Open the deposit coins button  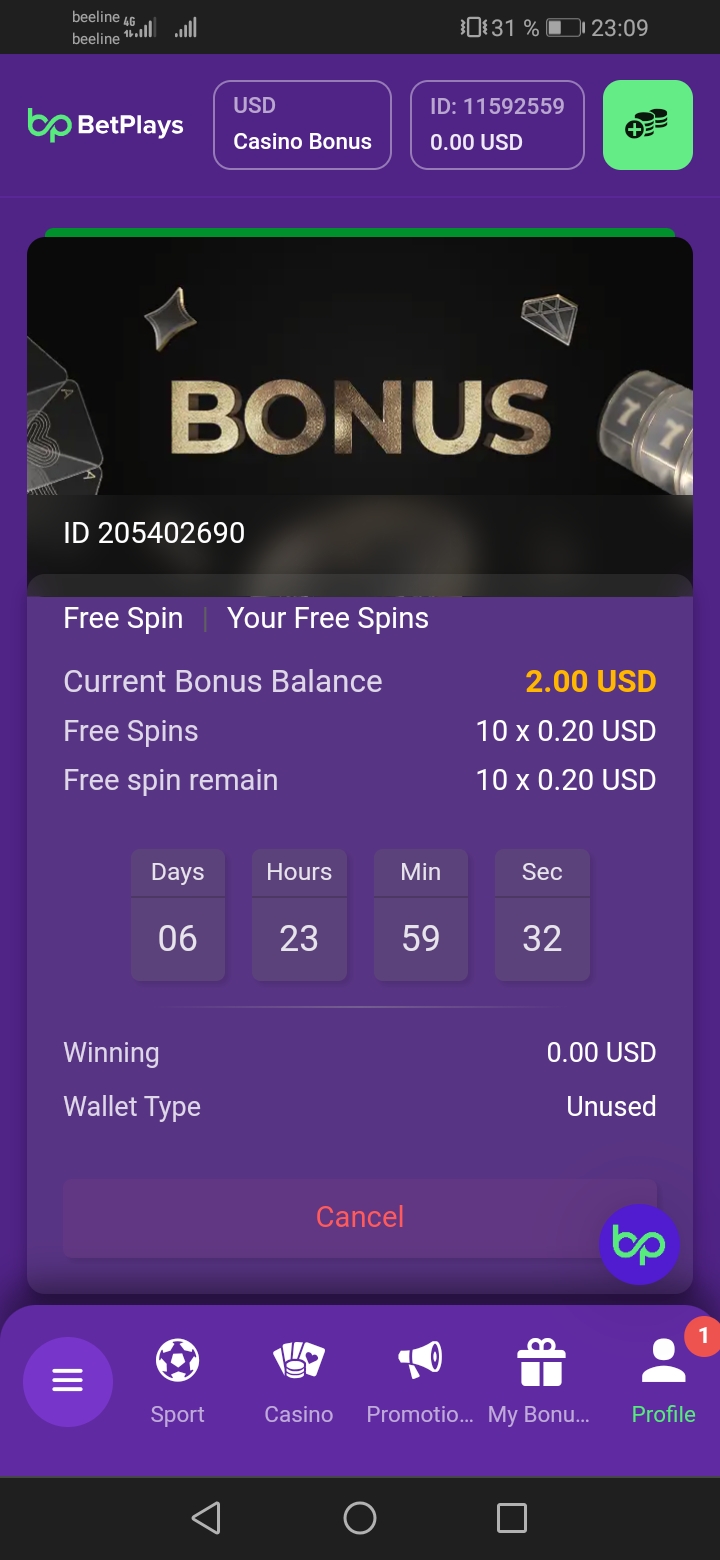(647, 125)
